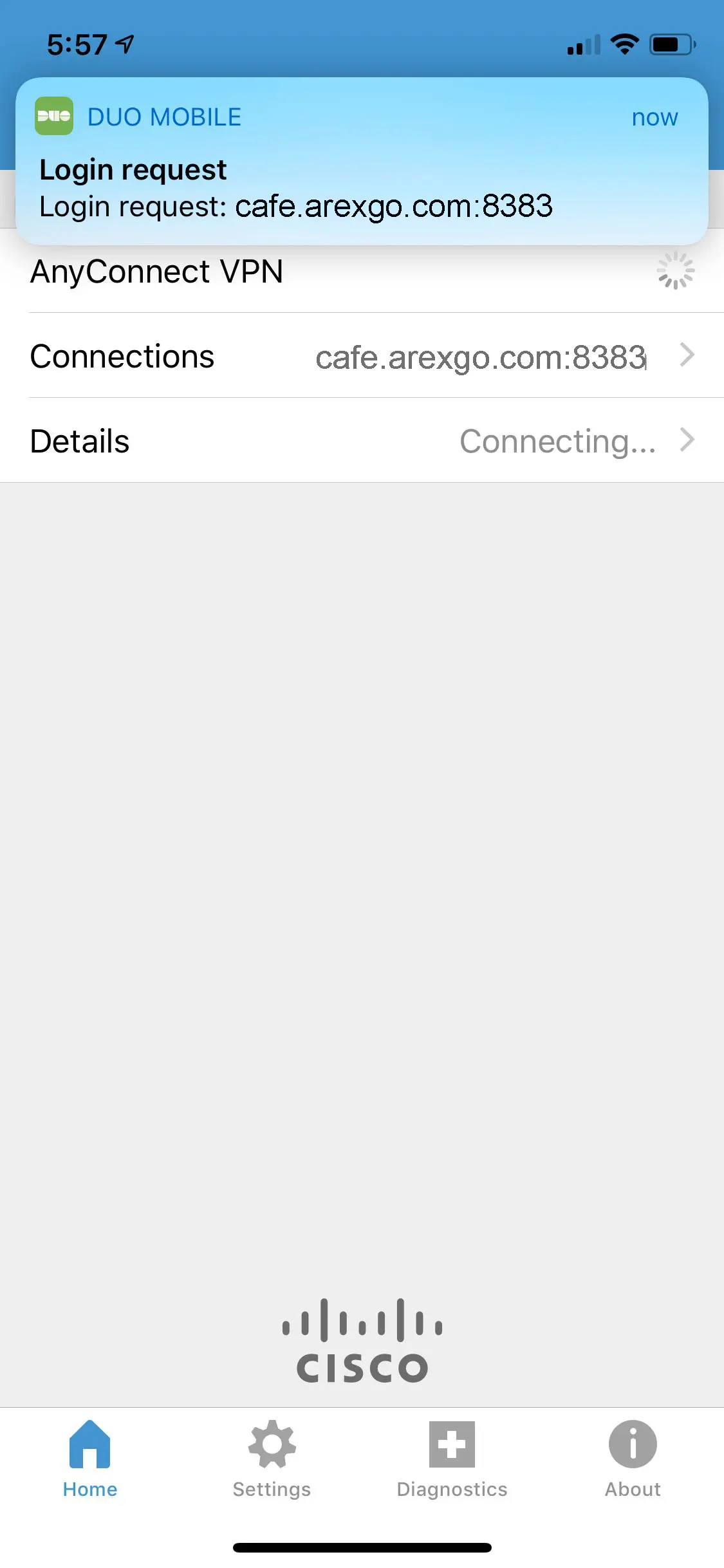
Task: Open the Details row showing Connecting
Action: (362, 441)
